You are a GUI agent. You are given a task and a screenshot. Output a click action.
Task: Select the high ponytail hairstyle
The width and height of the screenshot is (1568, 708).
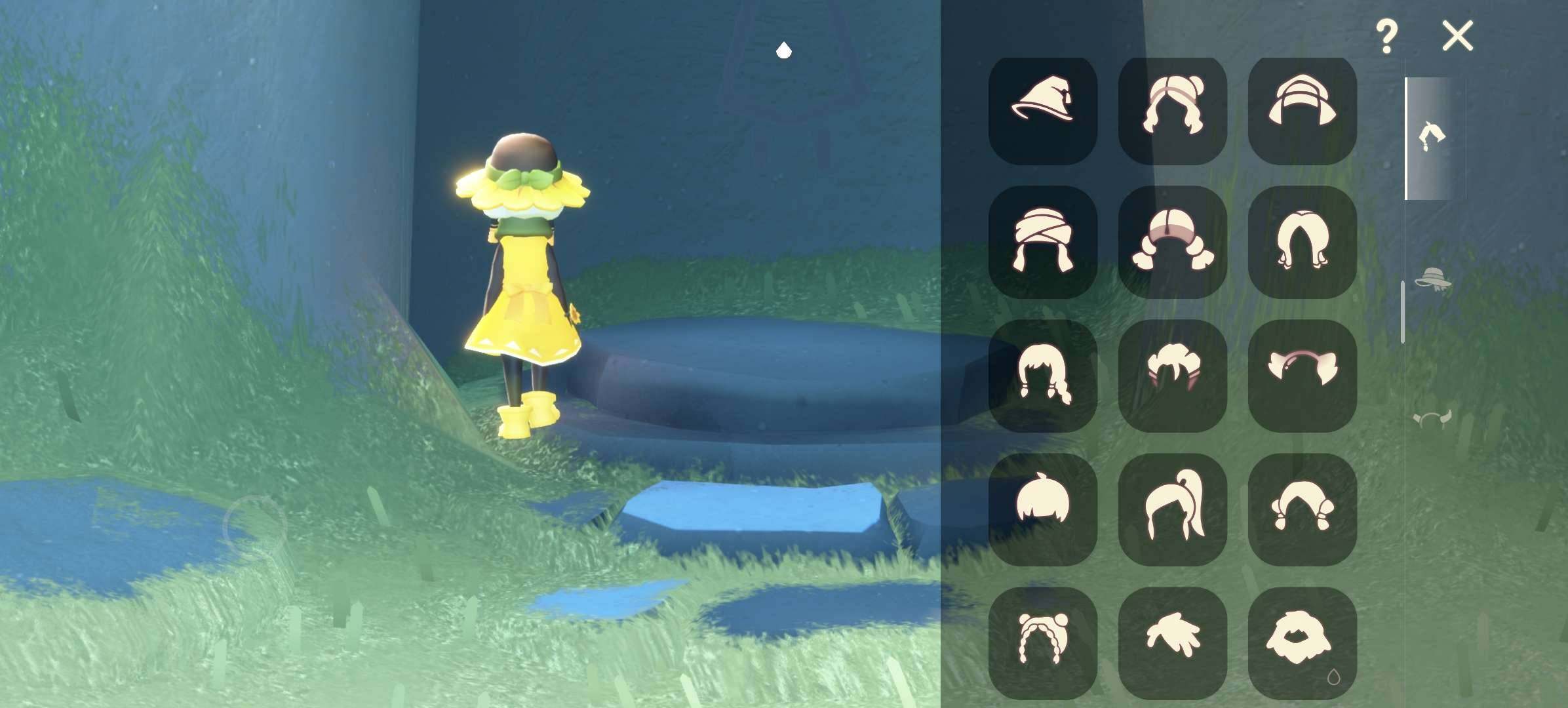(1172, 509)
